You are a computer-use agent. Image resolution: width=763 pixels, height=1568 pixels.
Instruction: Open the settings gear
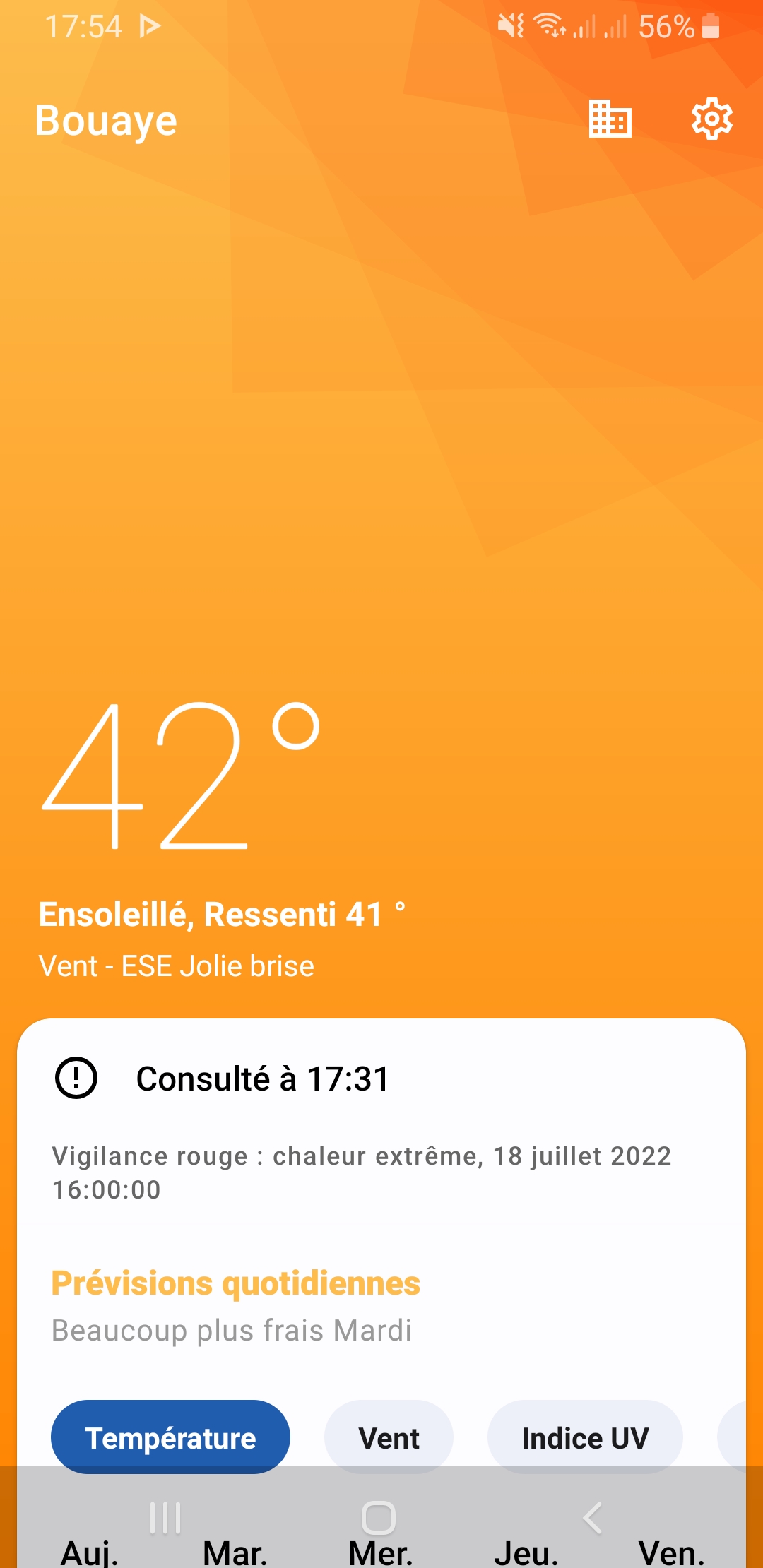coord(711,119)
